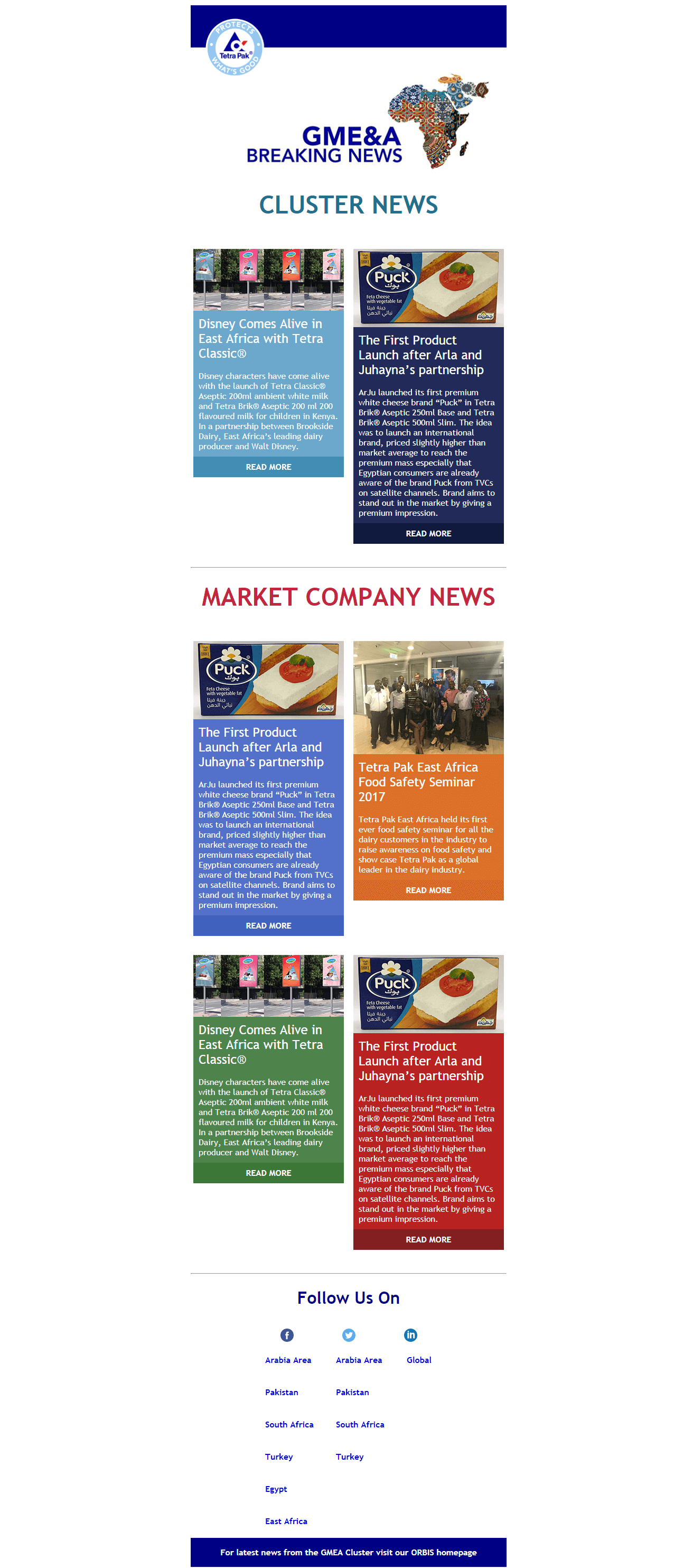The width and height of the screenshot is (693, 1568).
Task: Open the Facebook icon
Action: pyautogui.click(x=287, y=1335)
